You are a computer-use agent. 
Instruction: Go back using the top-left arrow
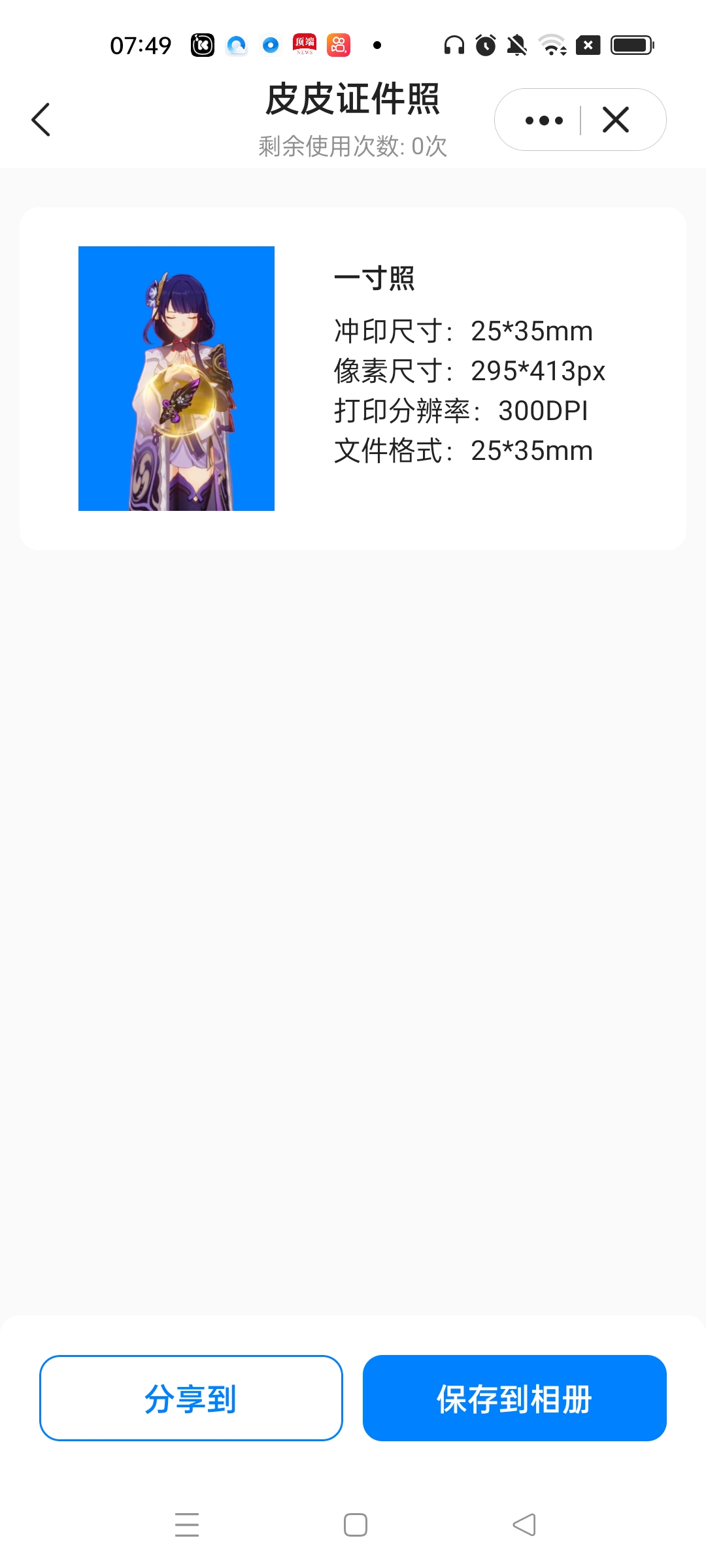point(41,120)
